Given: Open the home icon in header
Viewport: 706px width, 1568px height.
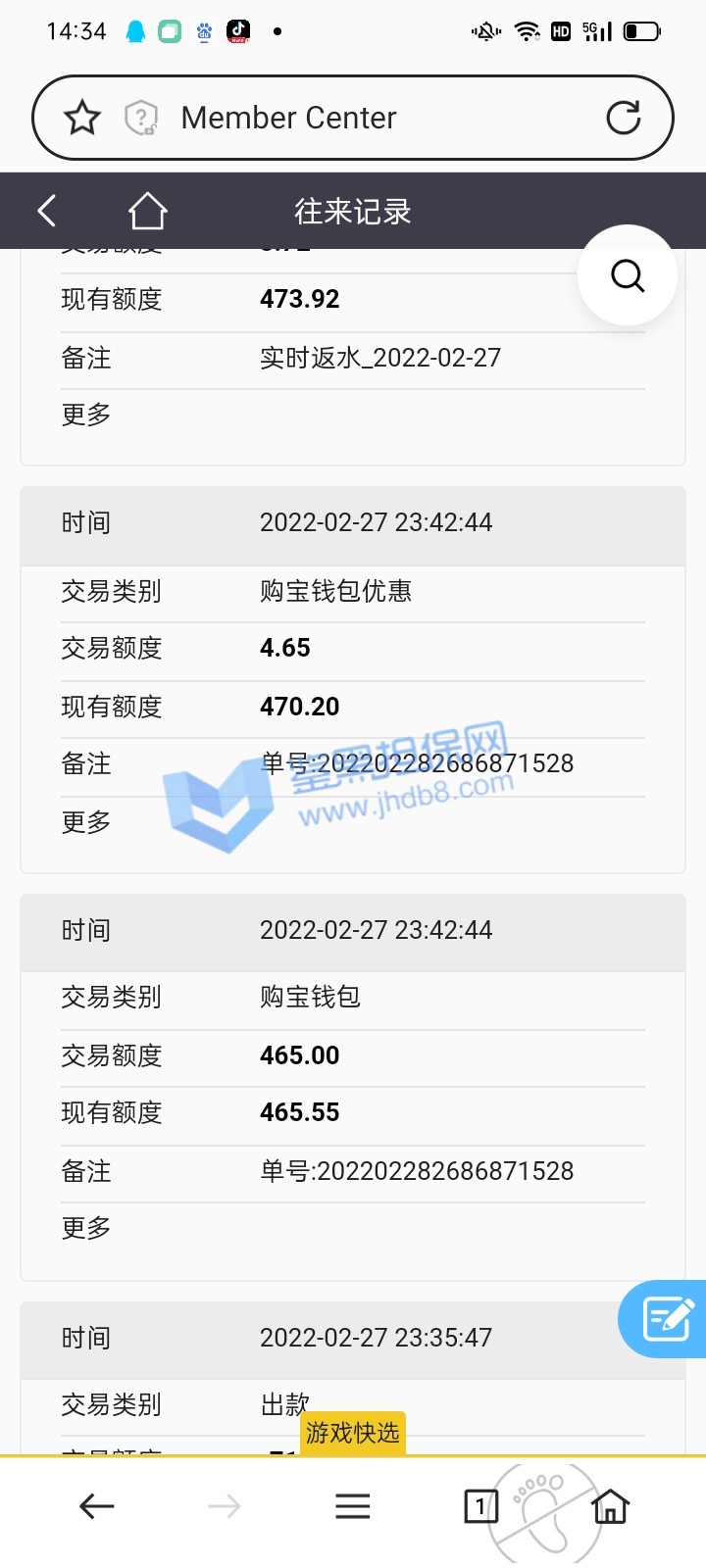Looking at the screenshot, I should [x=147, y=211].
